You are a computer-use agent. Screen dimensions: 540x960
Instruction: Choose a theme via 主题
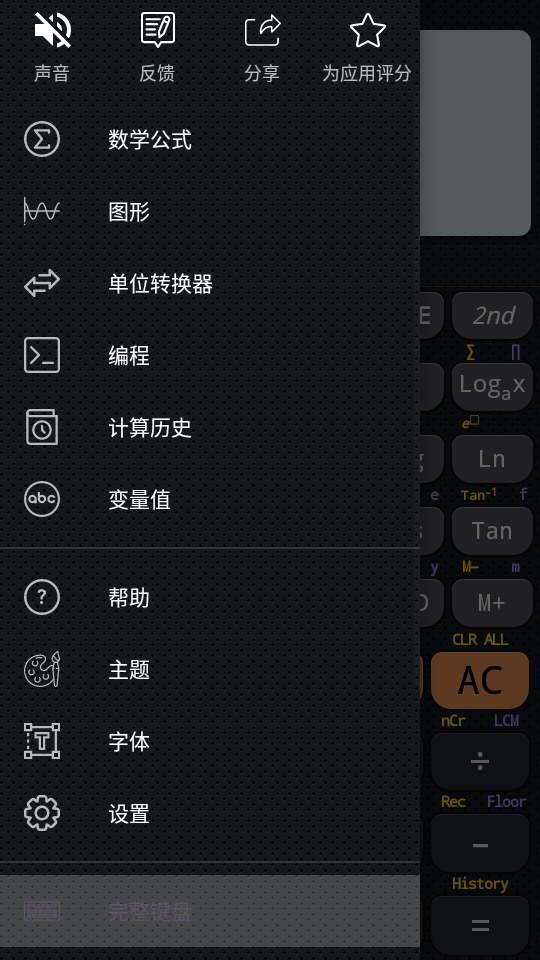[210, 669]
